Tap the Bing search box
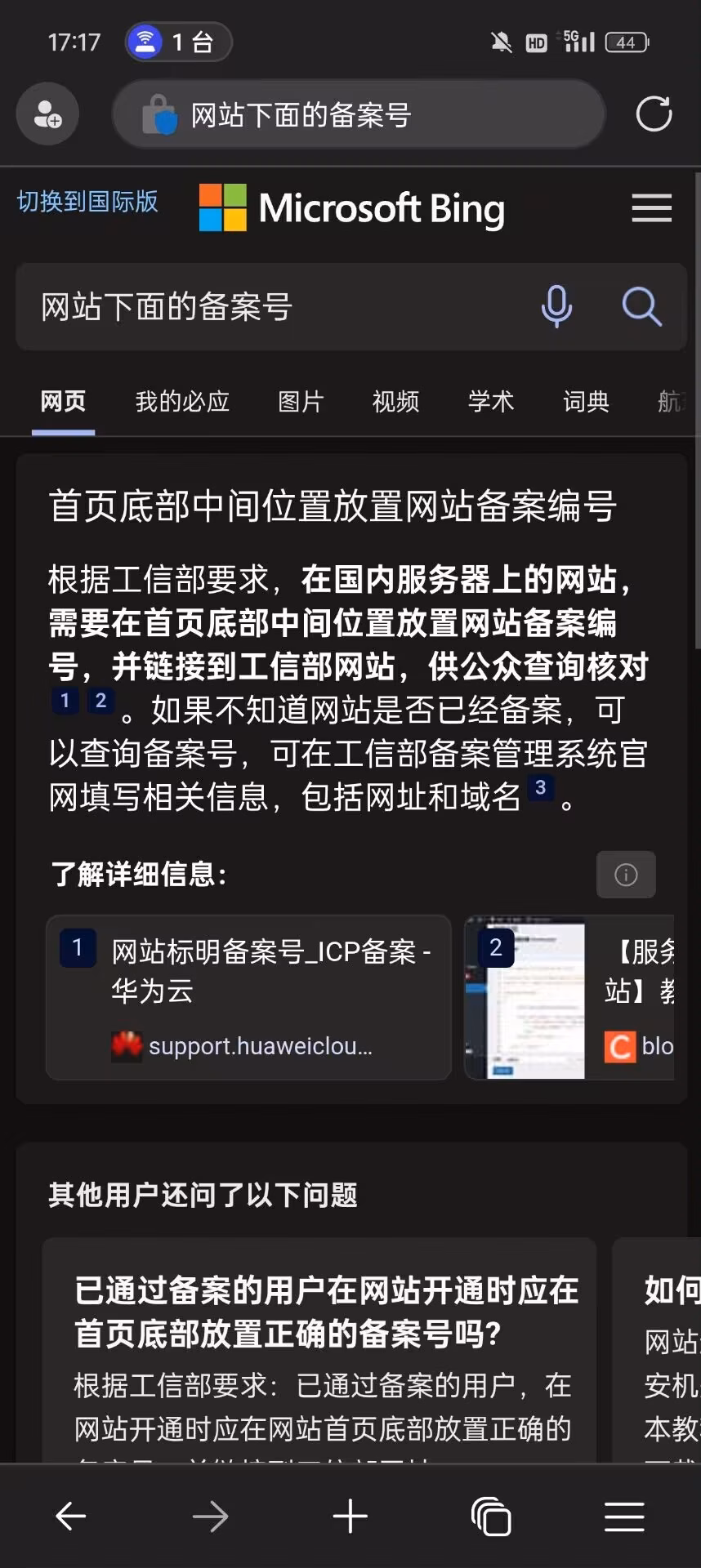This screenshot has height=1568, width=701. 278,307
